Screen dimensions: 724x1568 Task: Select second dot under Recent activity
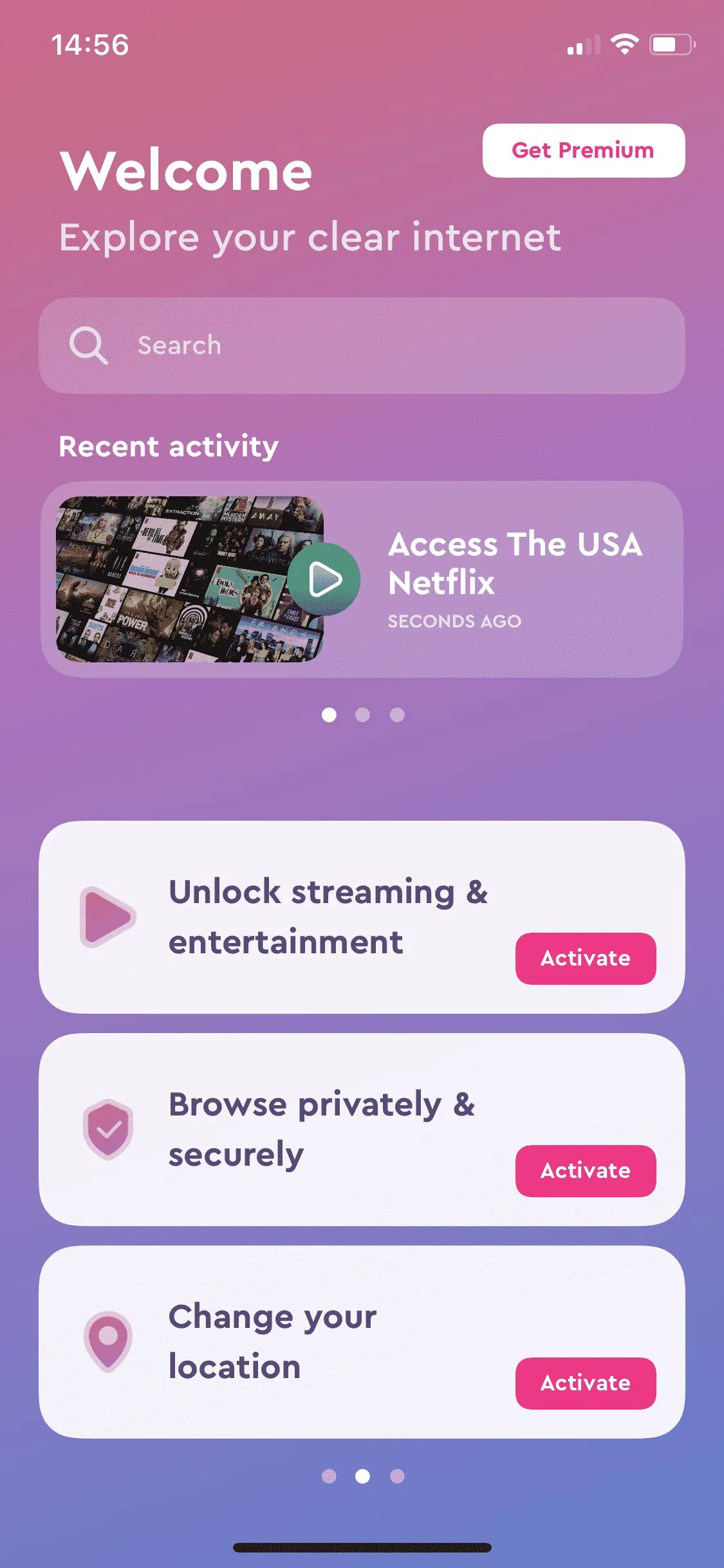click(x=363, y=715)
